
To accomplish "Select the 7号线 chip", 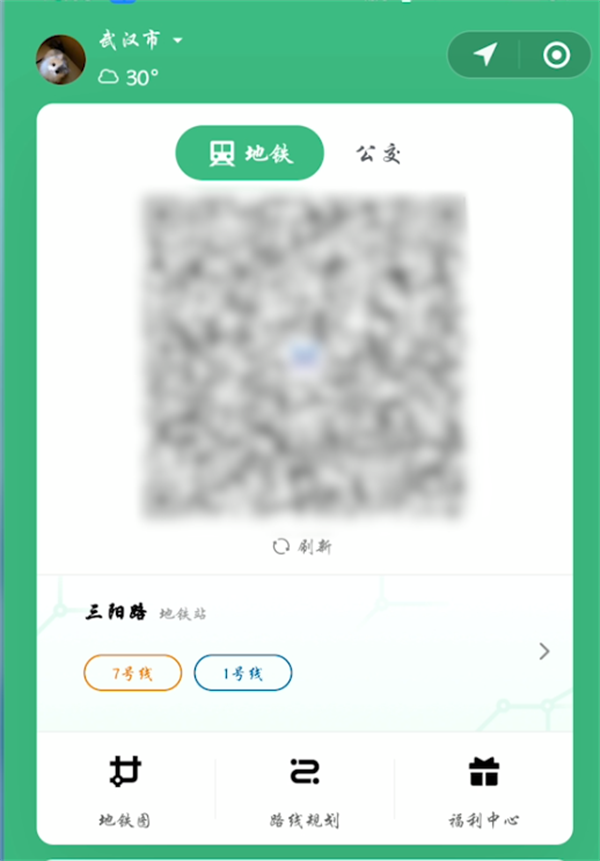I will 132,673.
